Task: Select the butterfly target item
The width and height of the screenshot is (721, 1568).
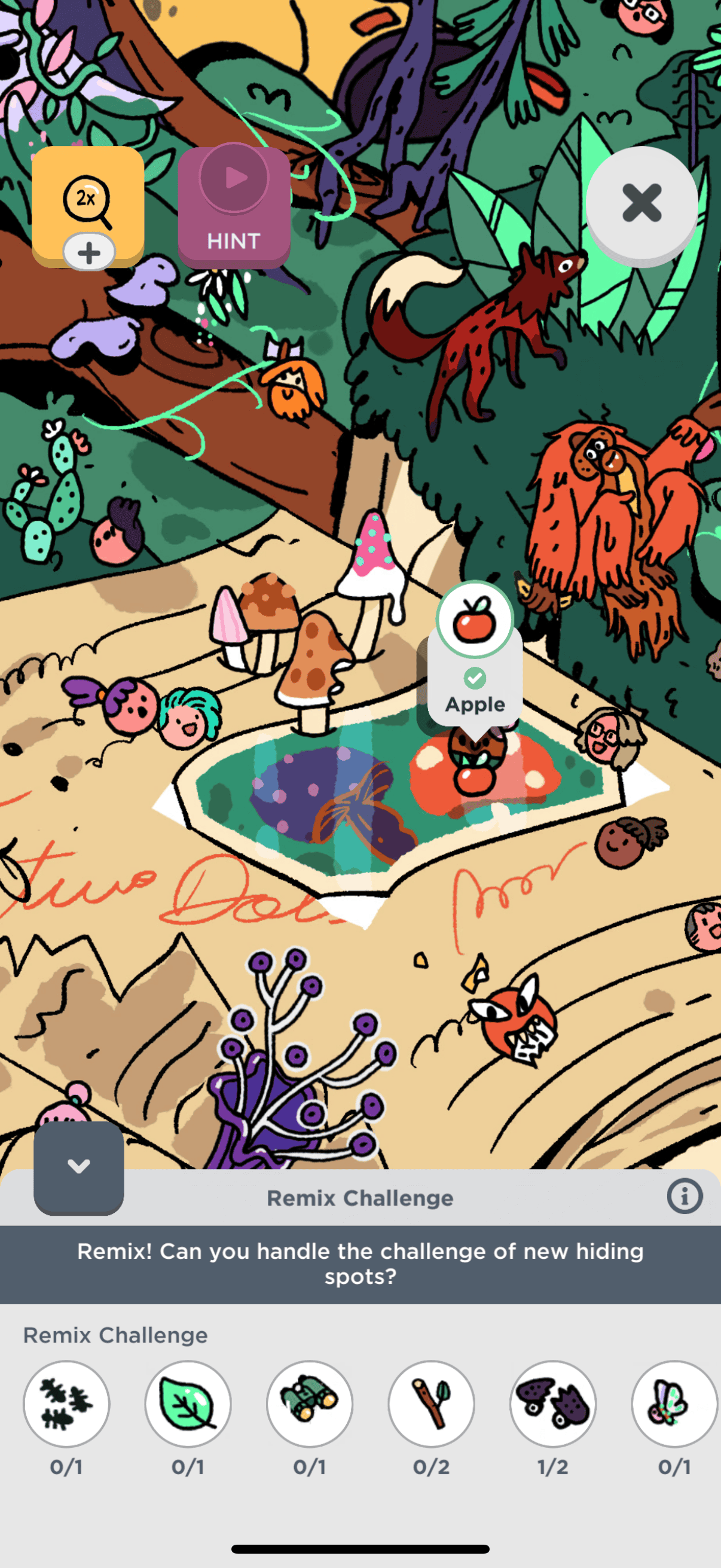Action: [x=673, y=1404]
